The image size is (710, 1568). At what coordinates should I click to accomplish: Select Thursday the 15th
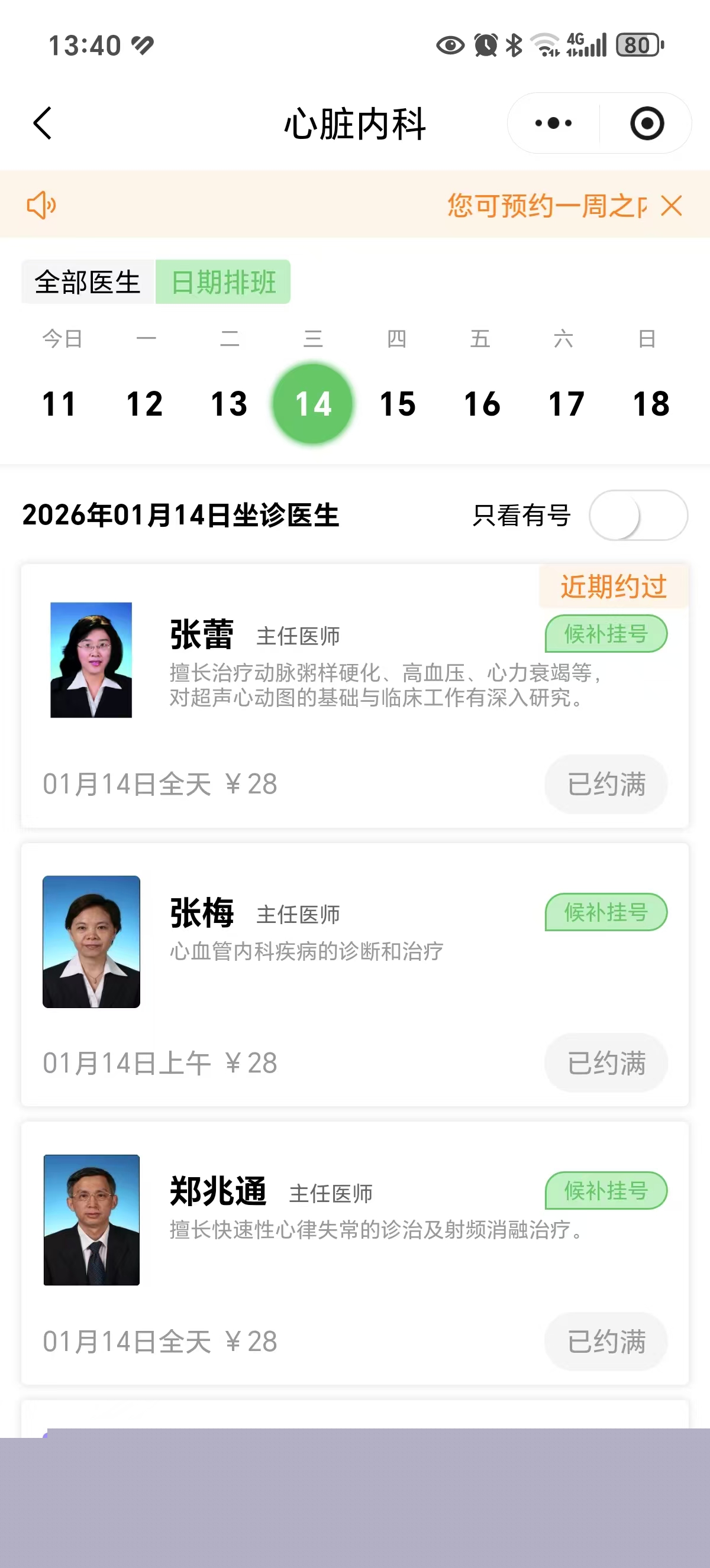(x=397, y=404)
